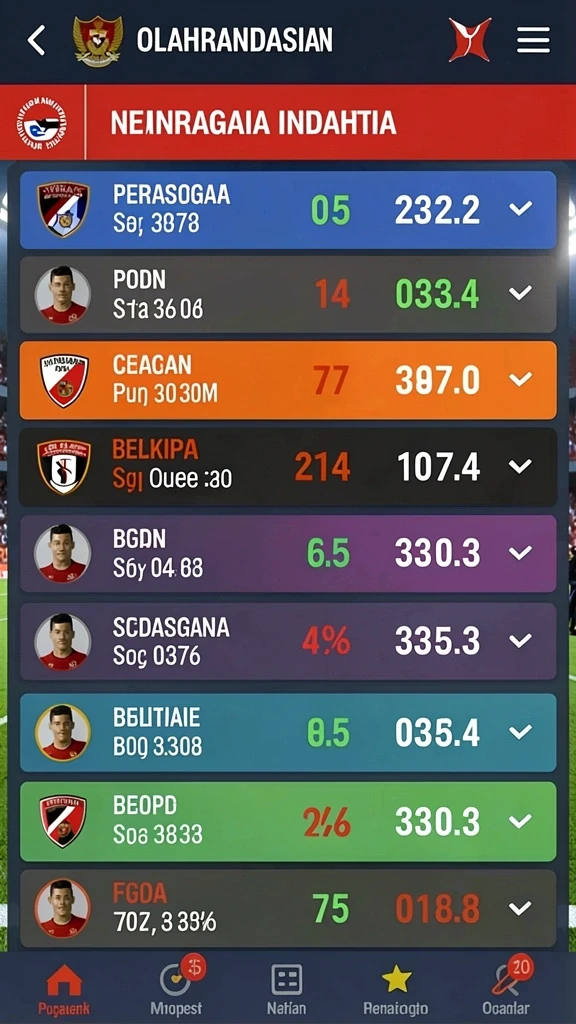Switch to the Ocaalar tab
The image size is (576, 1024).
coord(505,989)
